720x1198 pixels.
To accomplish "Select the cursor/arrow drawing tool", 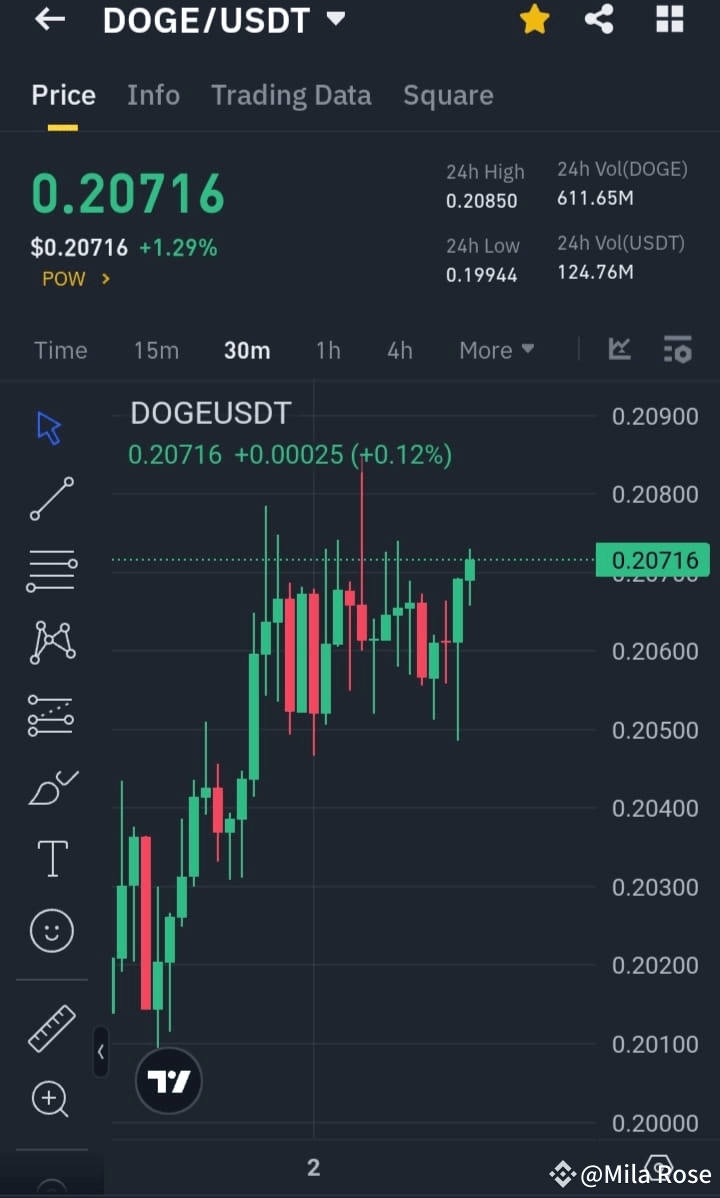I will tap(48, 425).
